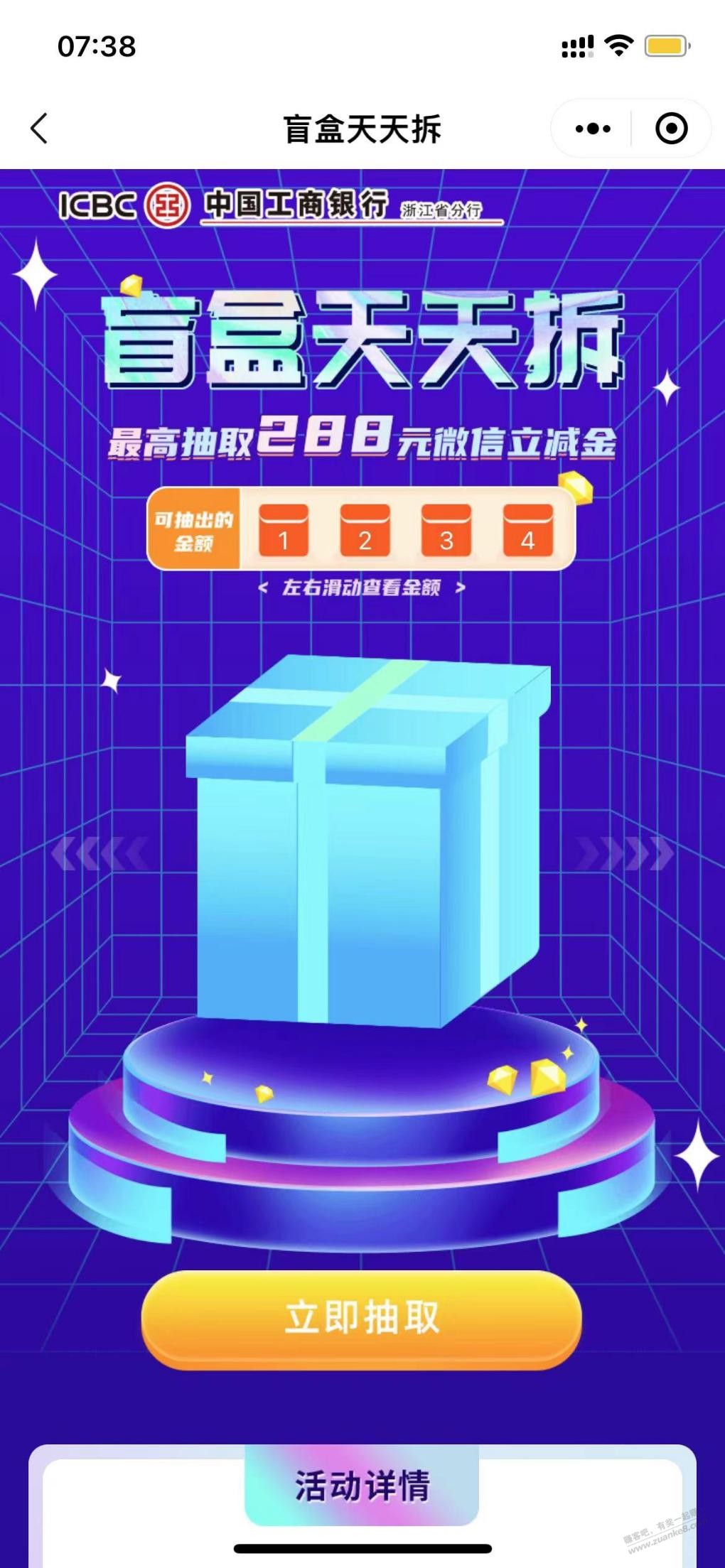Screen dimensions: 725x1568
Task: Open the blue blind box
Action: point(367,840)
